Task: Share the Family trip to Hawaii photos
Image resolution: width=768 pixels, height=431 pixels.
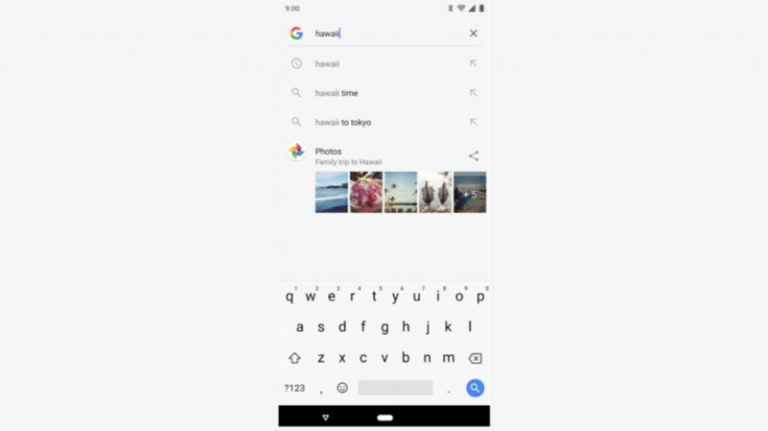Action: 473,156
